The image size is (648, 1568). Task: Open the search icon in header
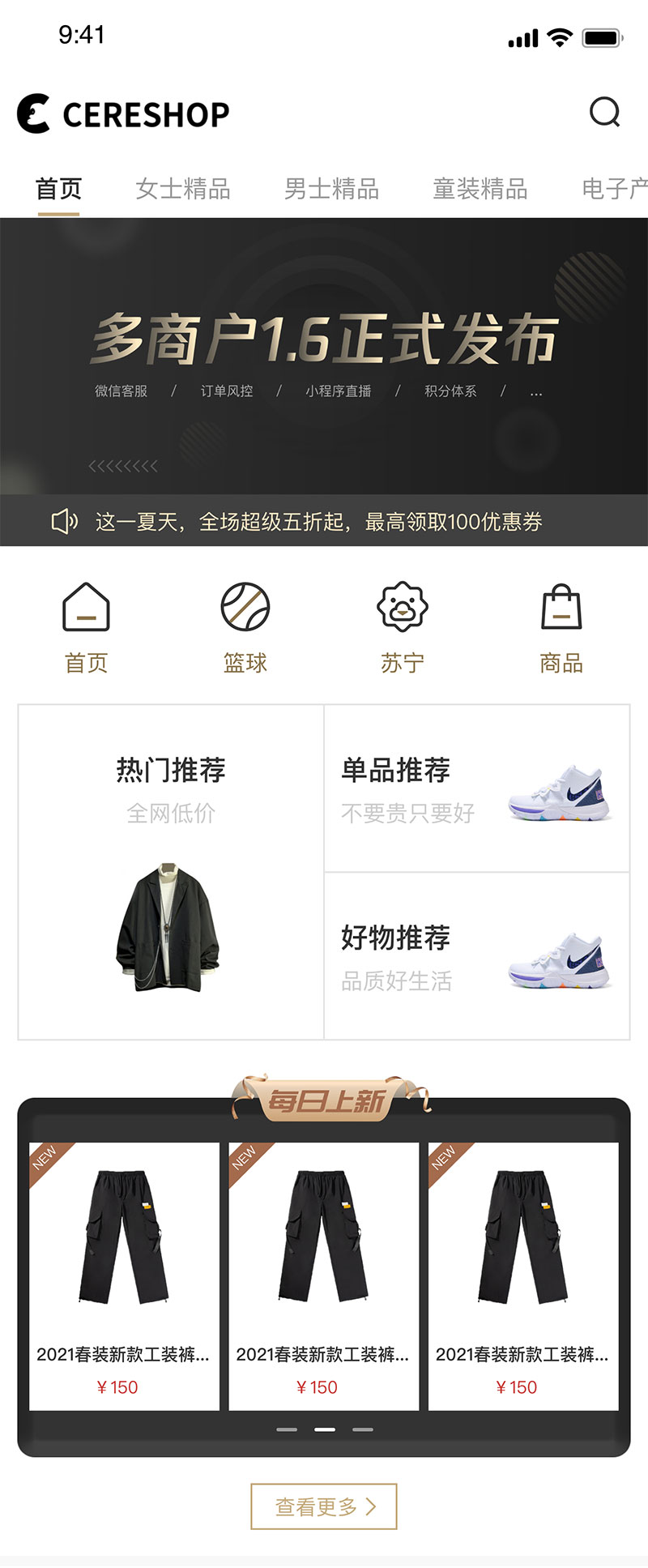coord(604,113)
